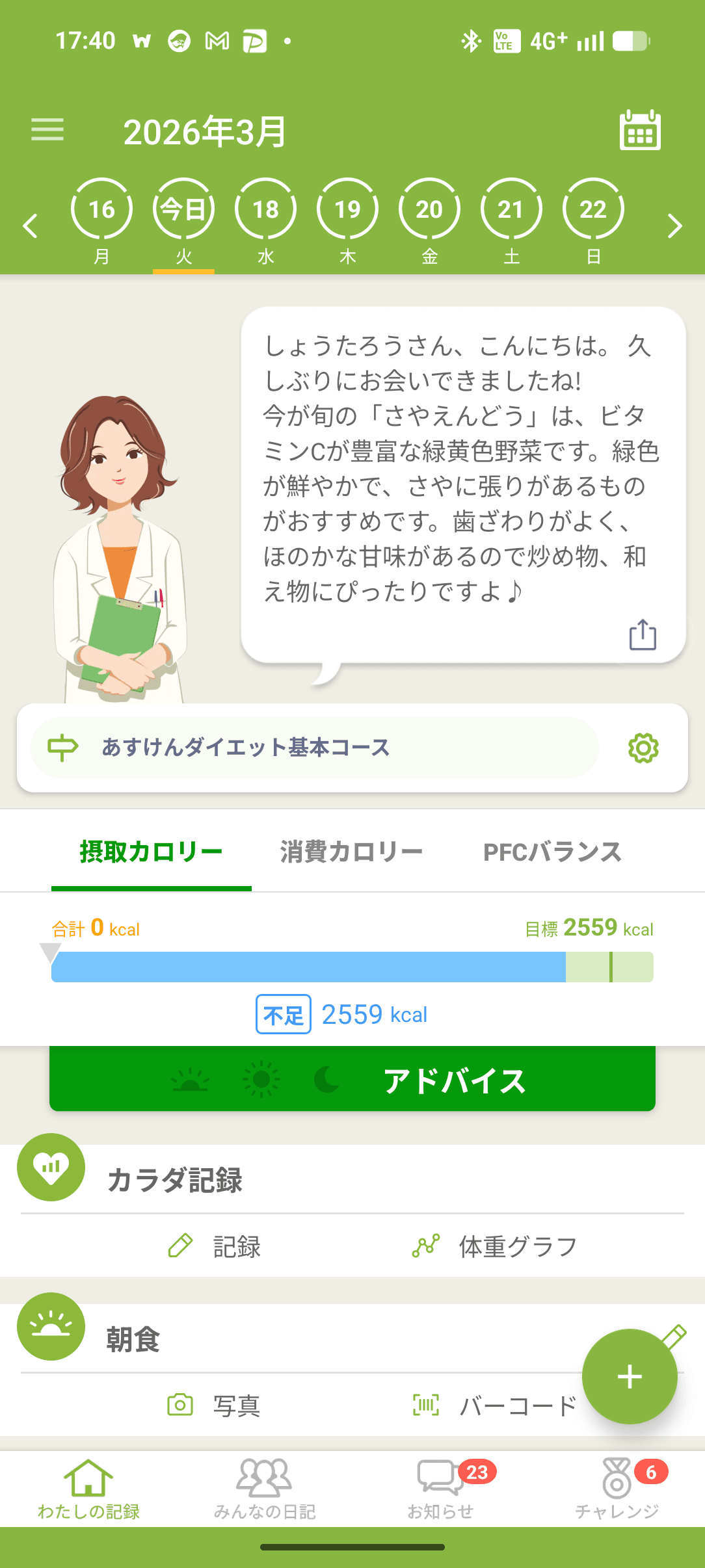Open the side navigation menu
The height and width of the screenshot is (1568, 705).
click(46, 129)
